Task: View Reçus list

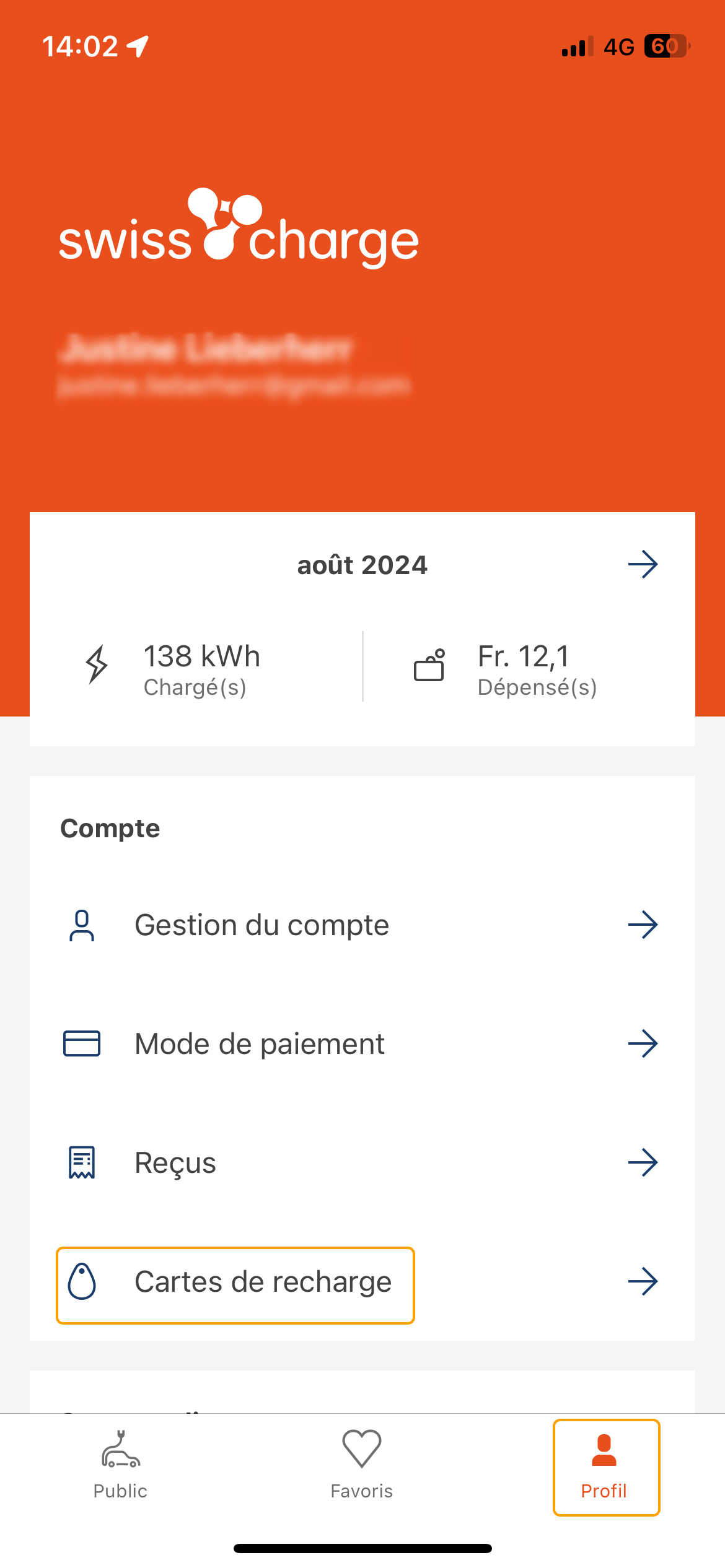Action: (176, 1163)
